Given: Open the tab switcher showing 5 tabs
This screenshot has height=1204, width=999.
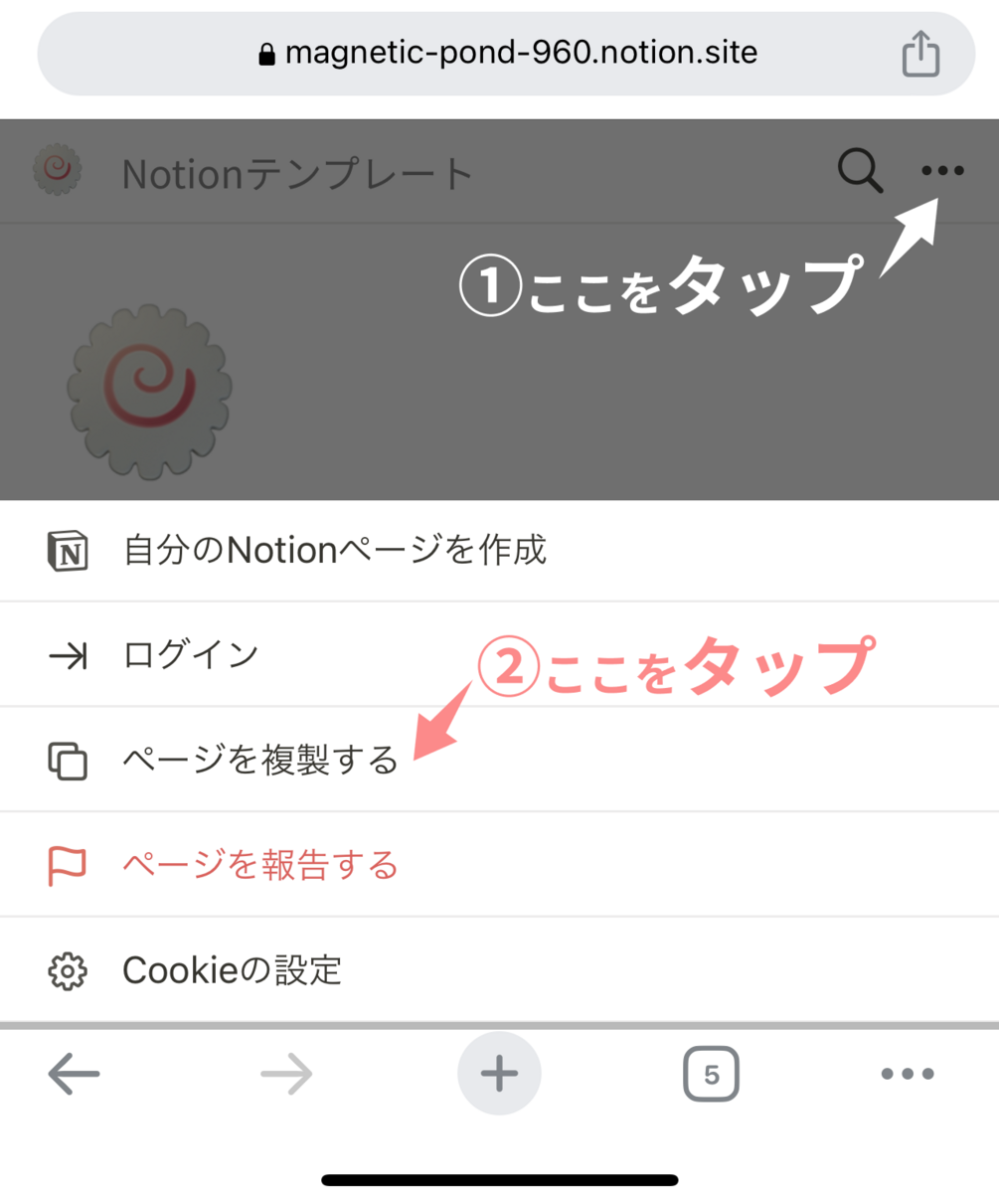Looking at the screenshot, I should 711,1074.
